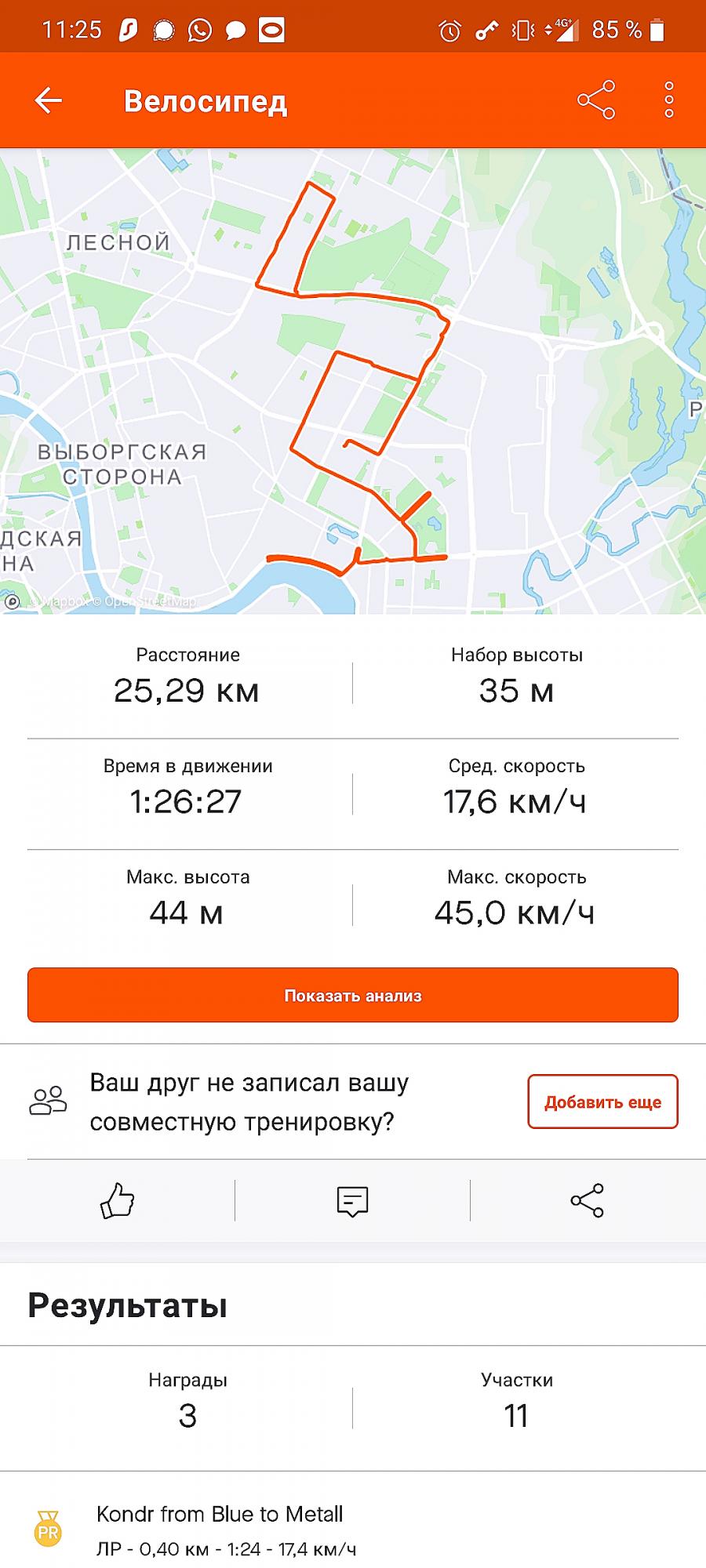
Task: Give kudos with the thumbs-up icon
Action: coord(118,1200)
